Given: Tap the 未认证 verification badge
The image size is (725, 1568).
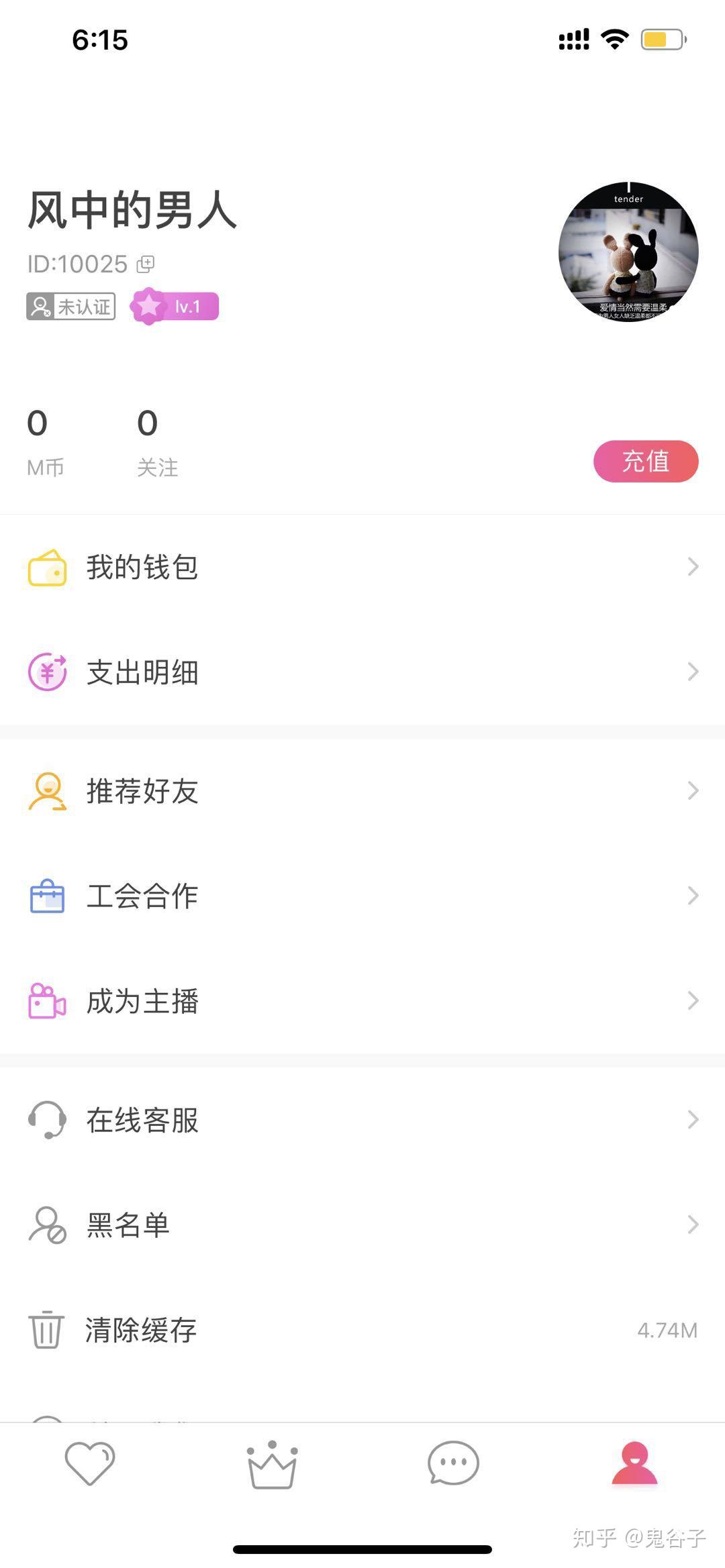Looking at the screenshot, I should [71, 307].
